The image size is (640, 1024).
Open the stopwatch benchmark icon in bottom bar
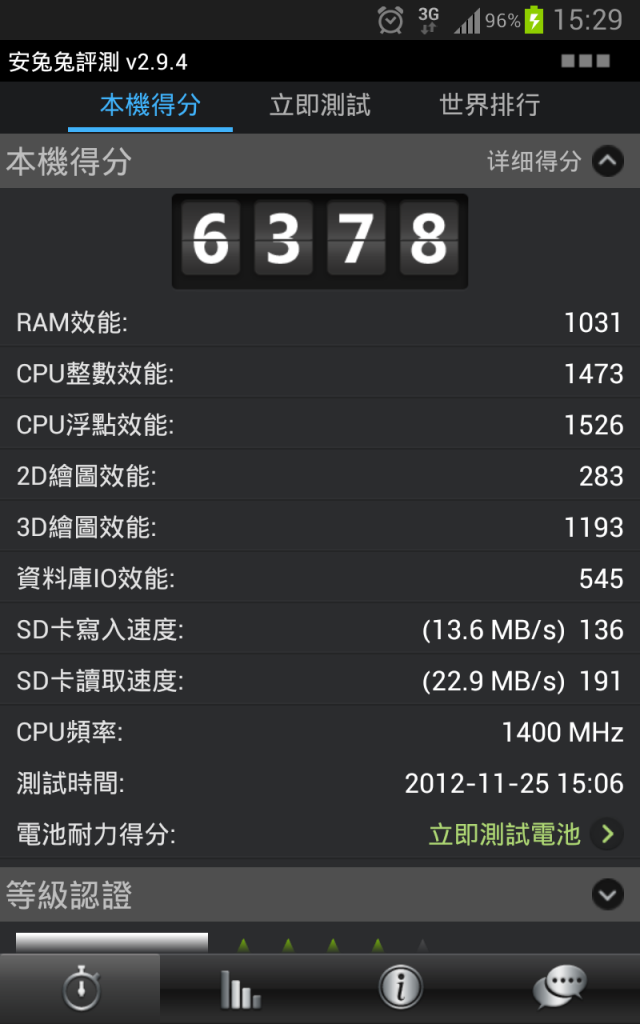coord(80,989)
